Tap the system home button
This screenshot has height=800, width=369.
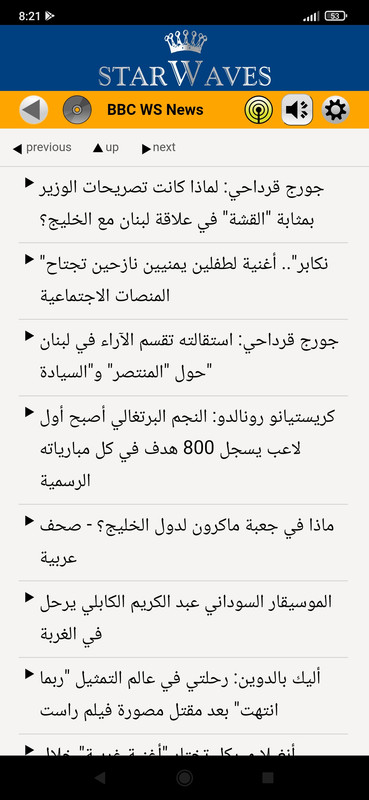click(x=184, y=778)
